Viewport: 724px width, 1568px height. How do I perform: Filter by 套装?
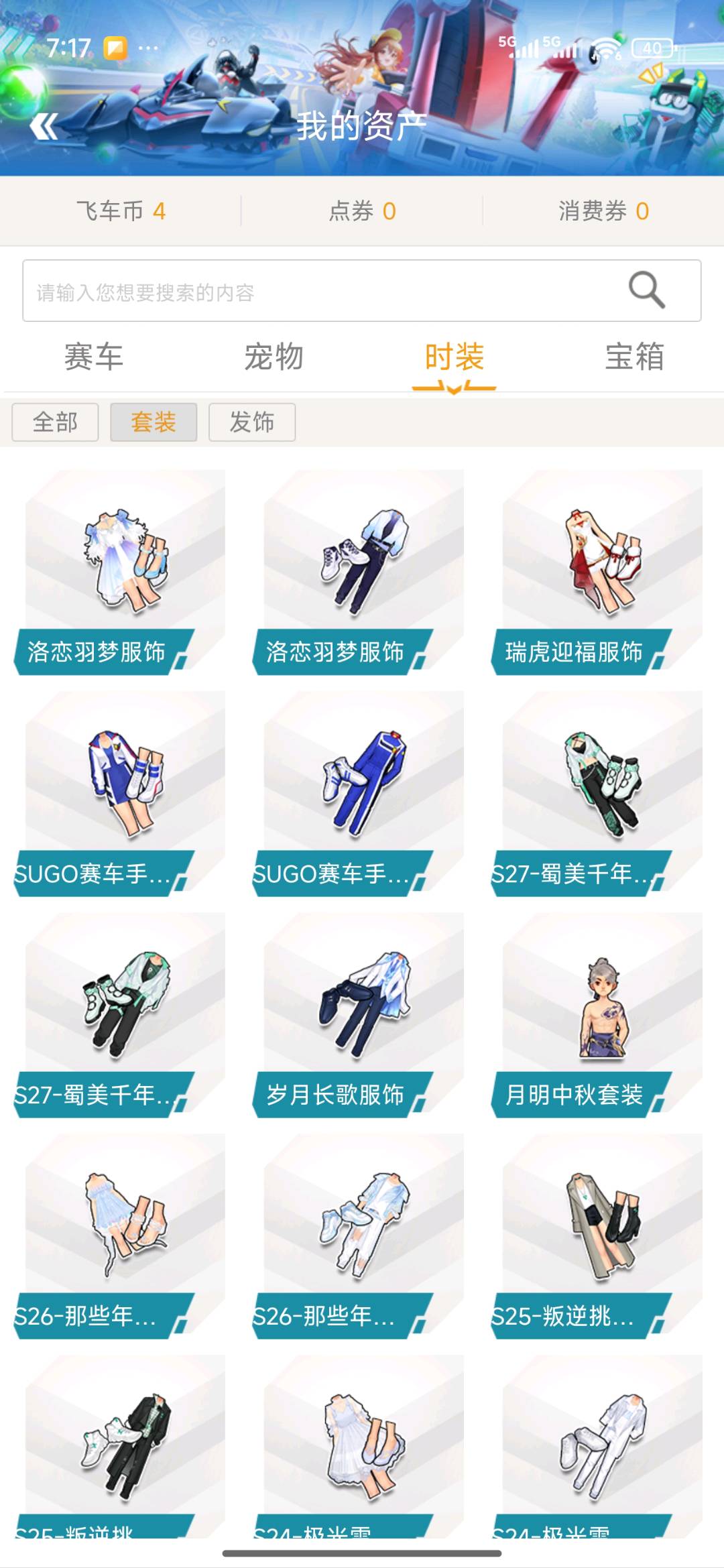[154, 422]
